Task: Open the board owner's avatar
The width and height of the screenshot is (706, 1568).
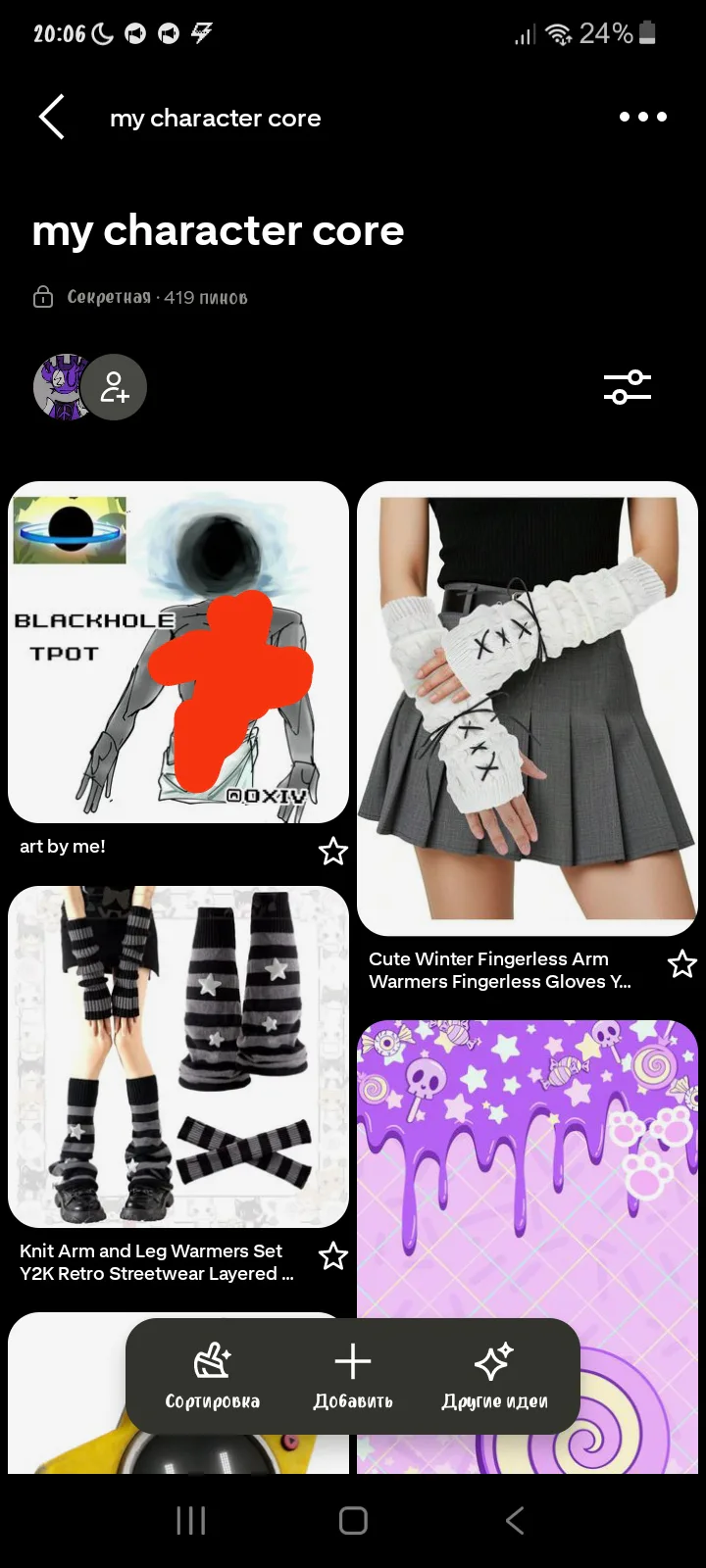Action: pos(61,387)
